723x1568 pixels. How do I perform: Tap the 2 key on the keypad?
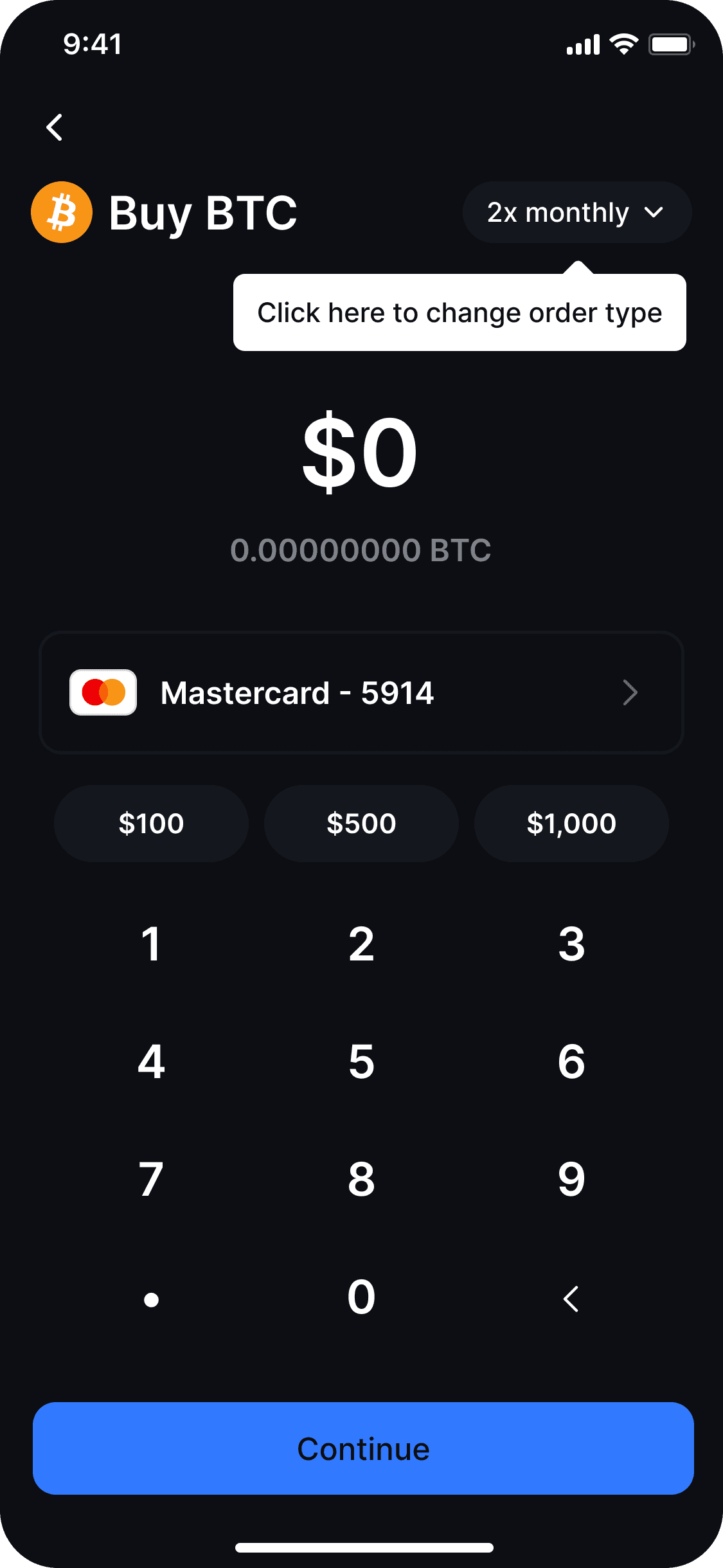(361, 944)
